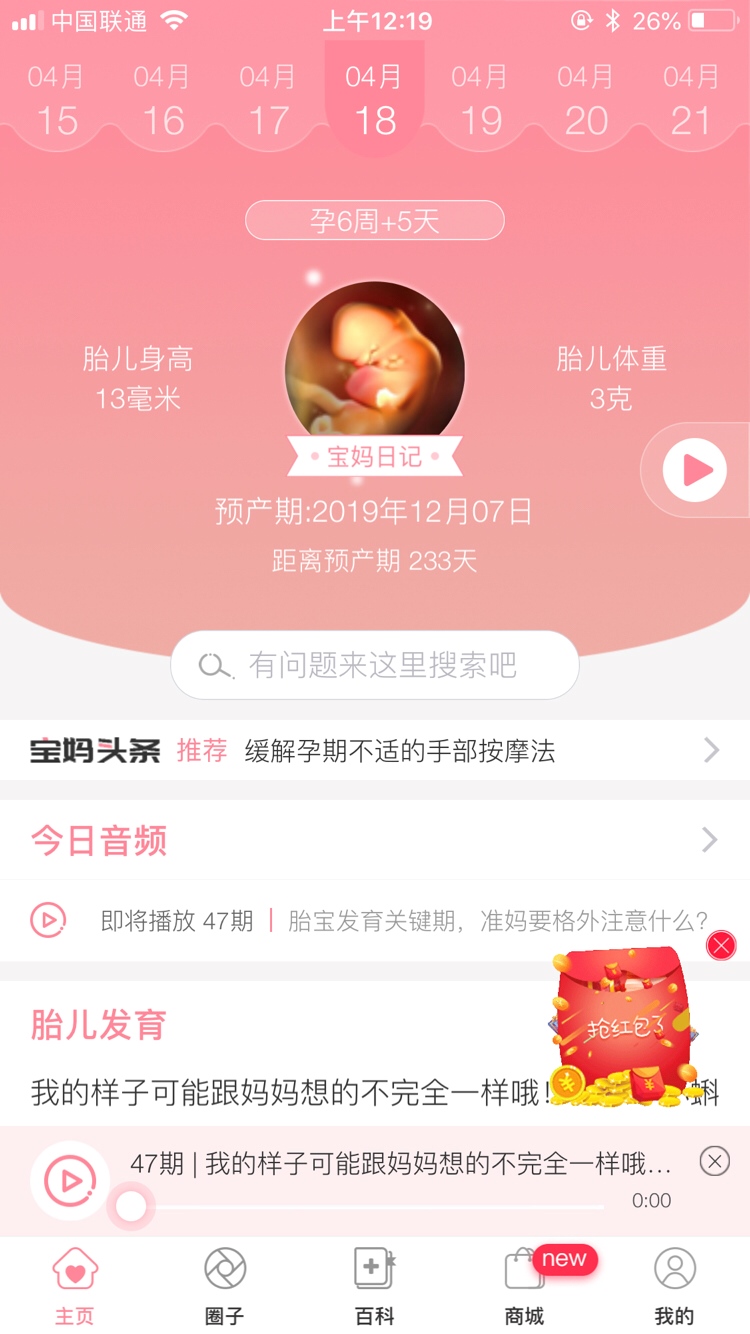Select the date 04月 21
The width and height of the screenshot is (750, 1334).
[x=691, y=102]
